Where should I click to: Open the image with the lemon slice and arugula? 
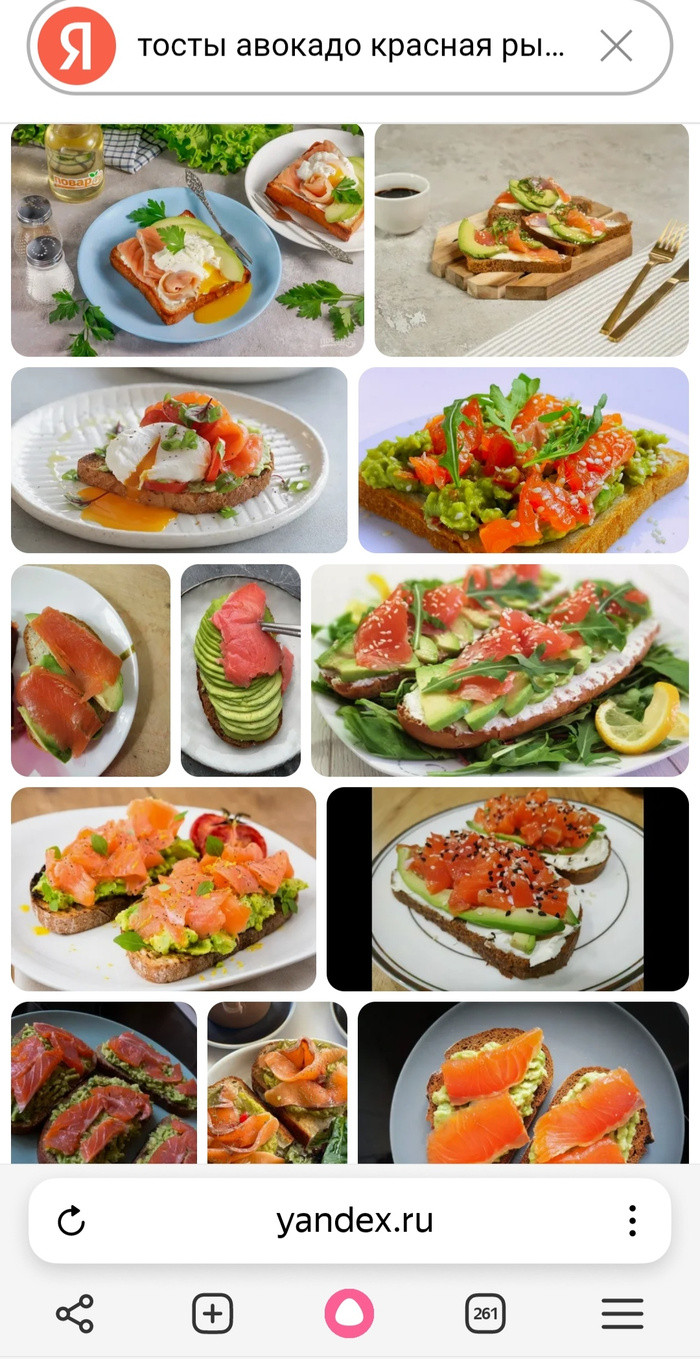pyautogui.click(x=500, y=670)
